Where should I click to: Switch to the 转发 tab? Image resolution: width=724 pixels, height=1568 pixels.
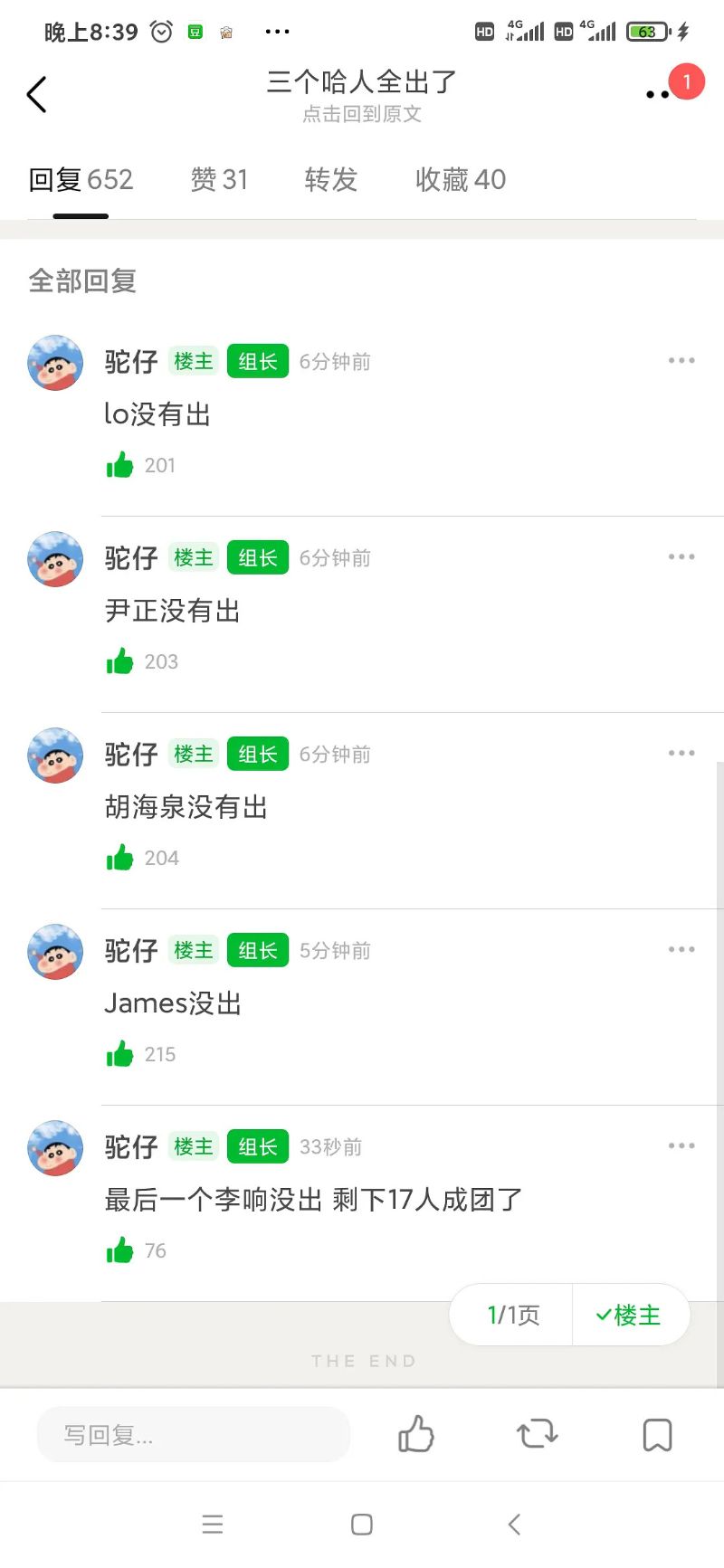[331, 179]
